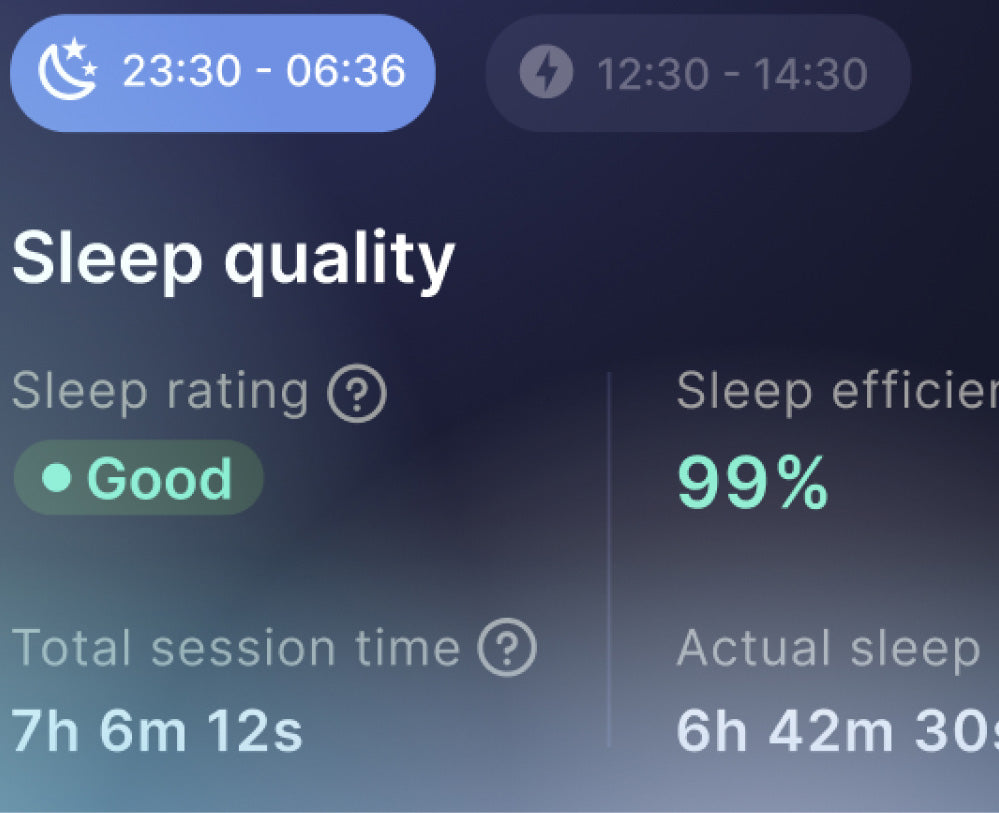Select the 23:30 - 06:36 night sleep session
999x813 pixels.
click(222, 73)
